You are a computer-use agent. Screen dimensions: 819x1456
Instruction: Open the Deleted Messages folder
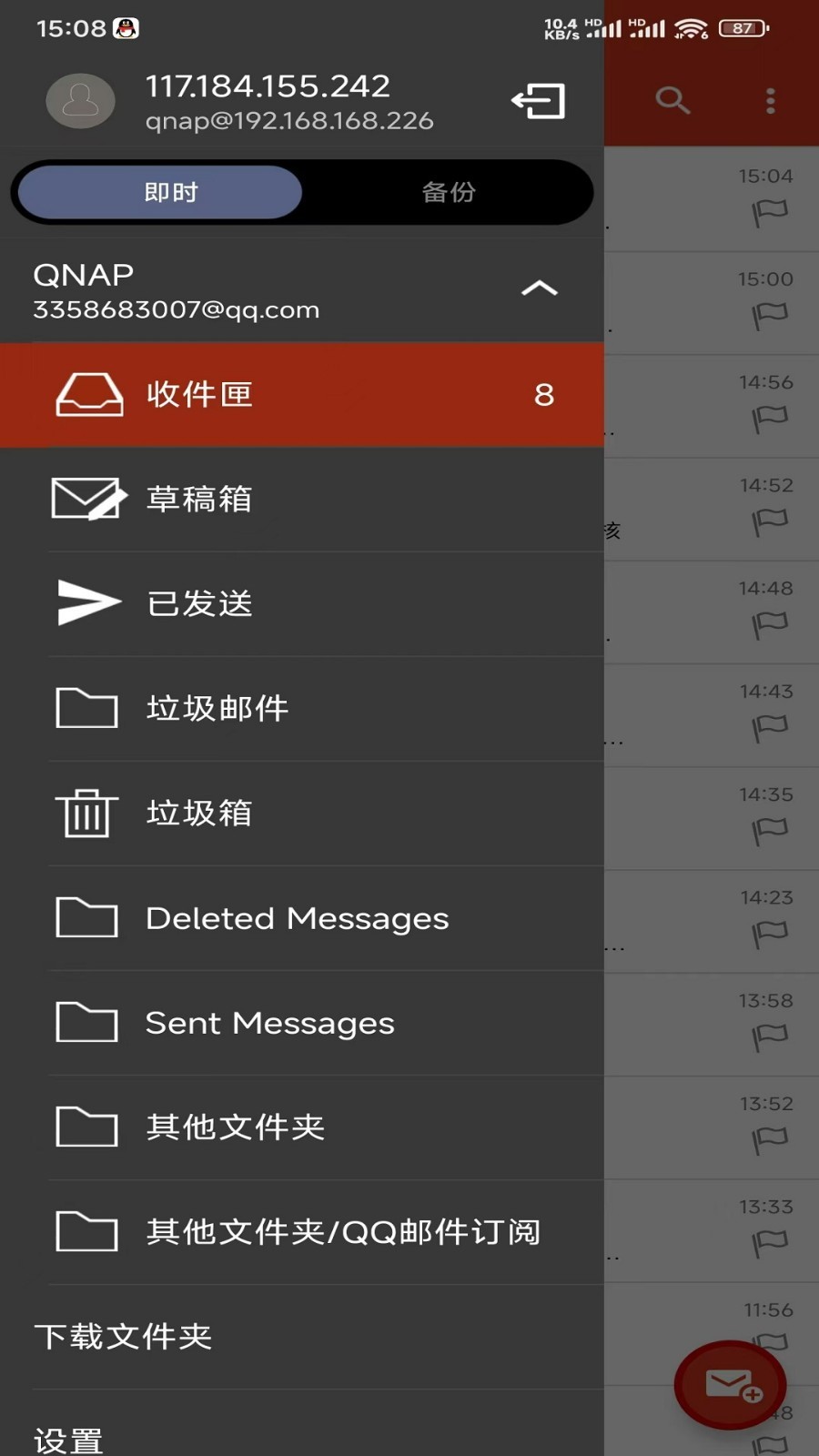pos(300,918)
